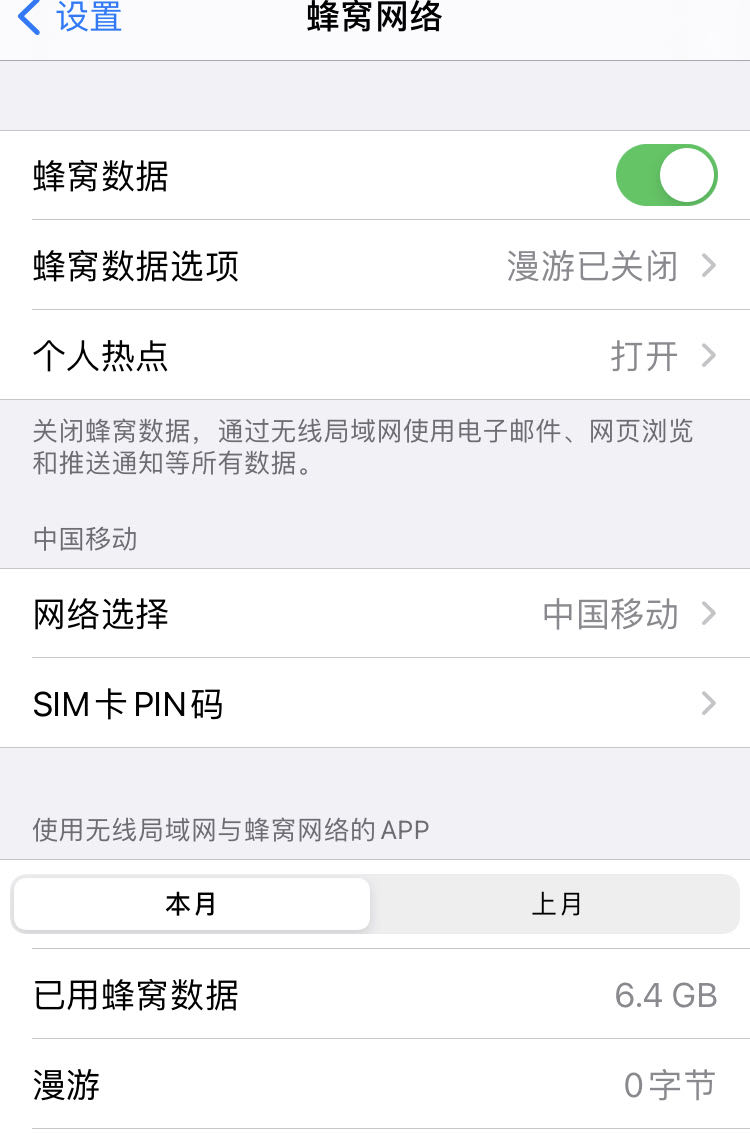Switch to the 上月 tab

[x=556, y=903]
